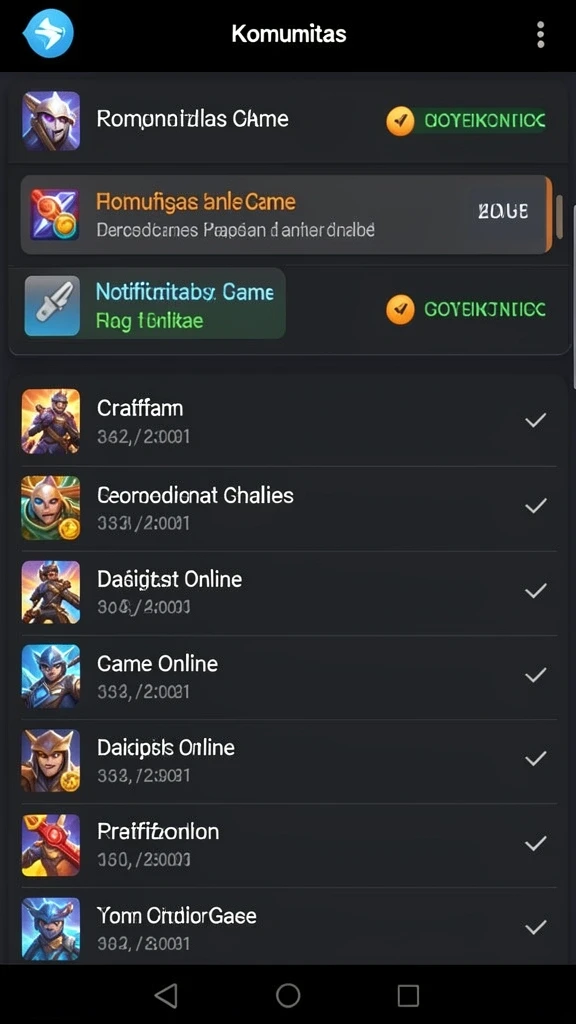Open the Game Online entry
Viewport: 576px width, 1024px height.
click(x=288, y=676)
